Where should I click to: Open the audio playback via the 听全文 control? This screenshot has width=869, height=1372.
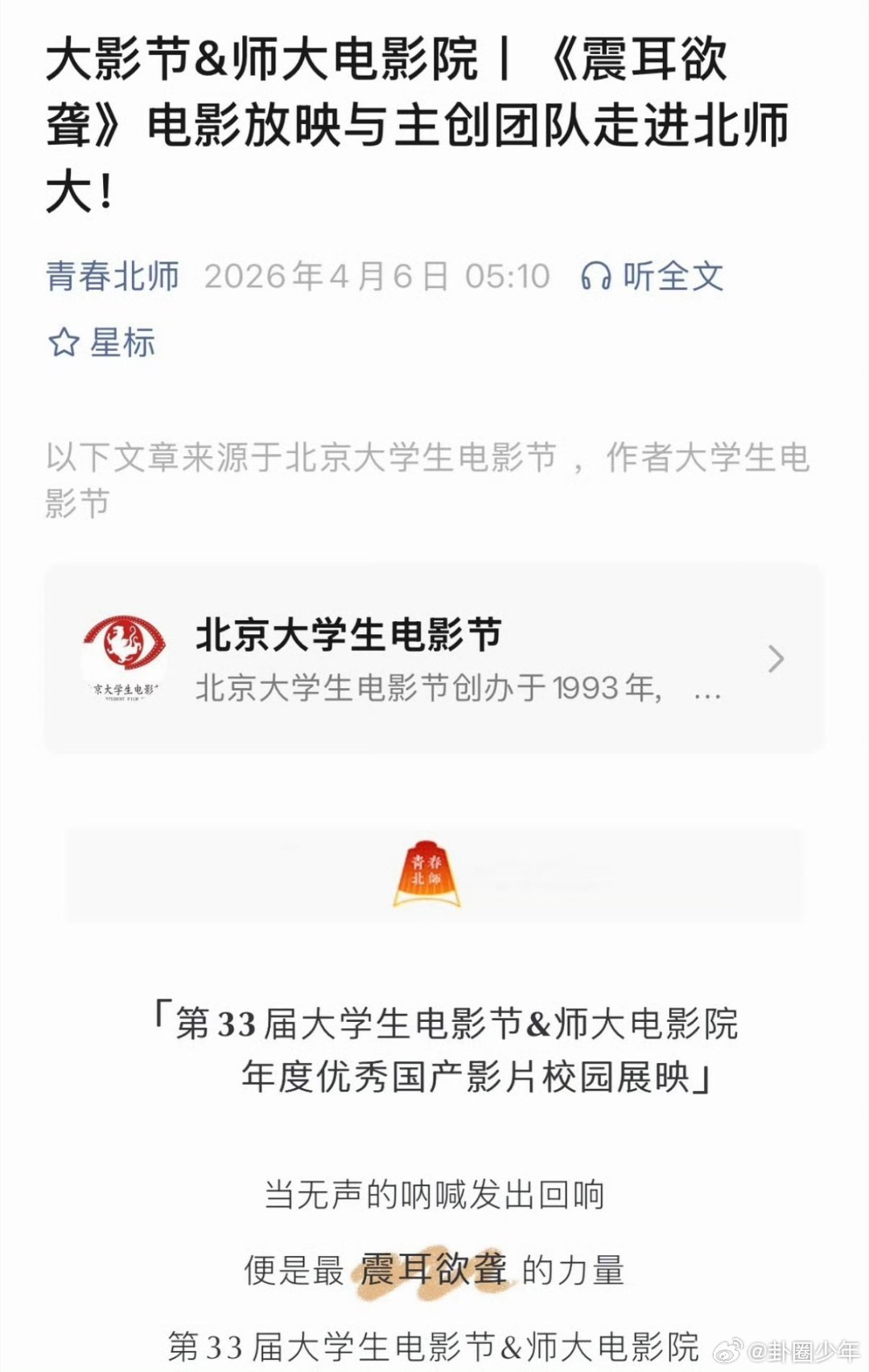(x=673, y=277)
